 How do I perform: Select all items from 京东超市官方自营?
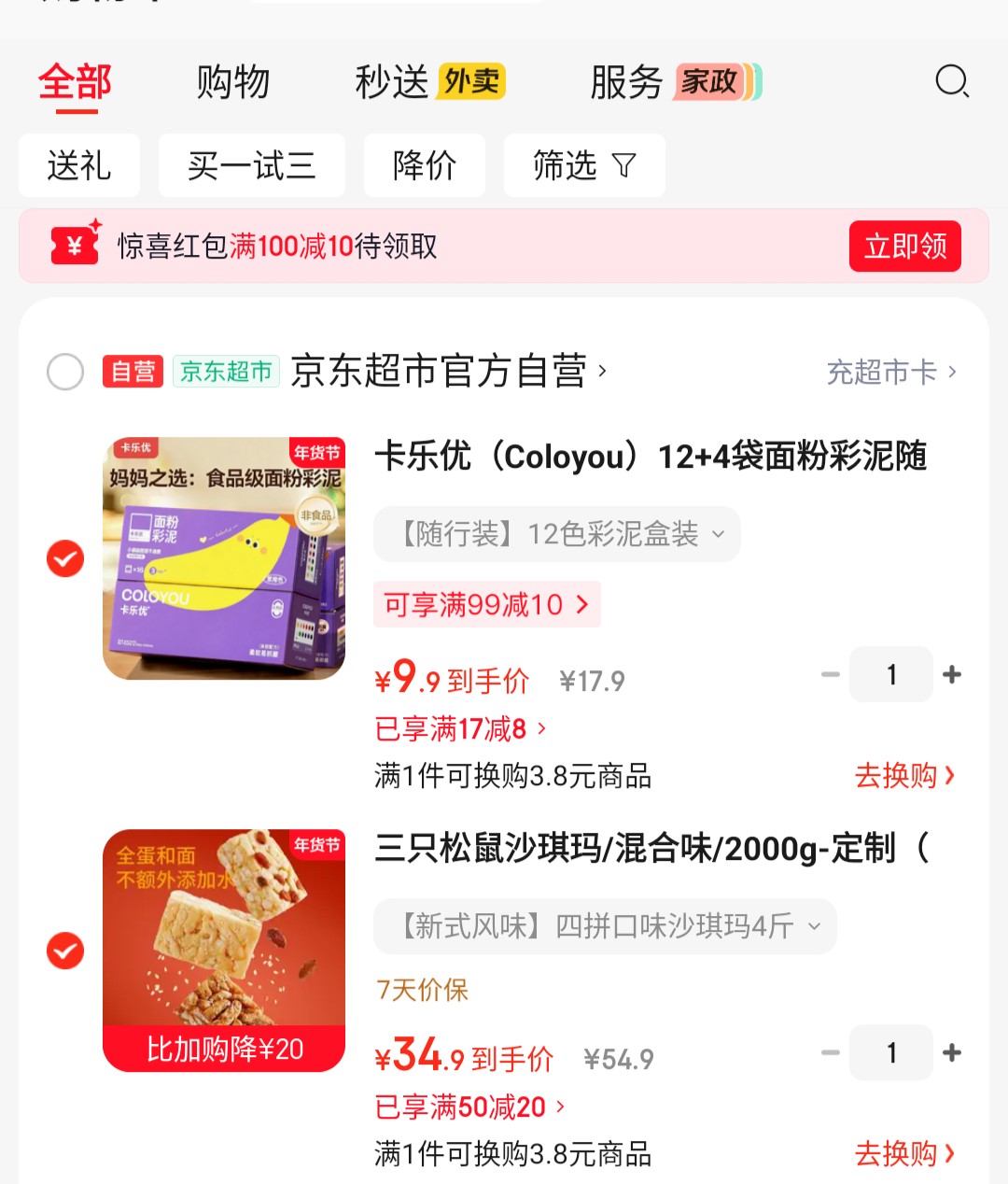(65, 372)
